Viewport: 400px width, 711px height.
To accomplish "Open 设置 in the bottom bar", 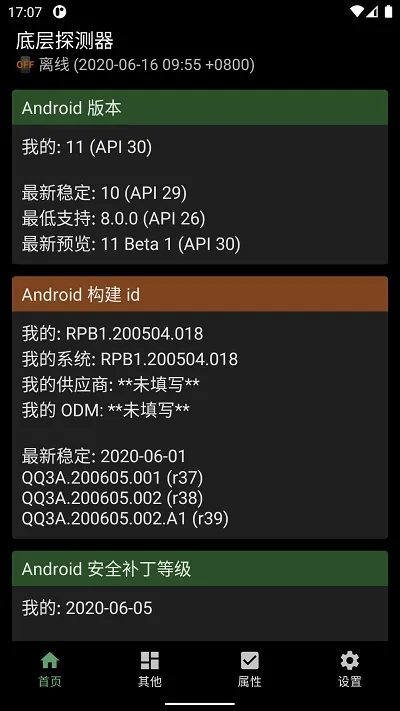I will [350, 669].
